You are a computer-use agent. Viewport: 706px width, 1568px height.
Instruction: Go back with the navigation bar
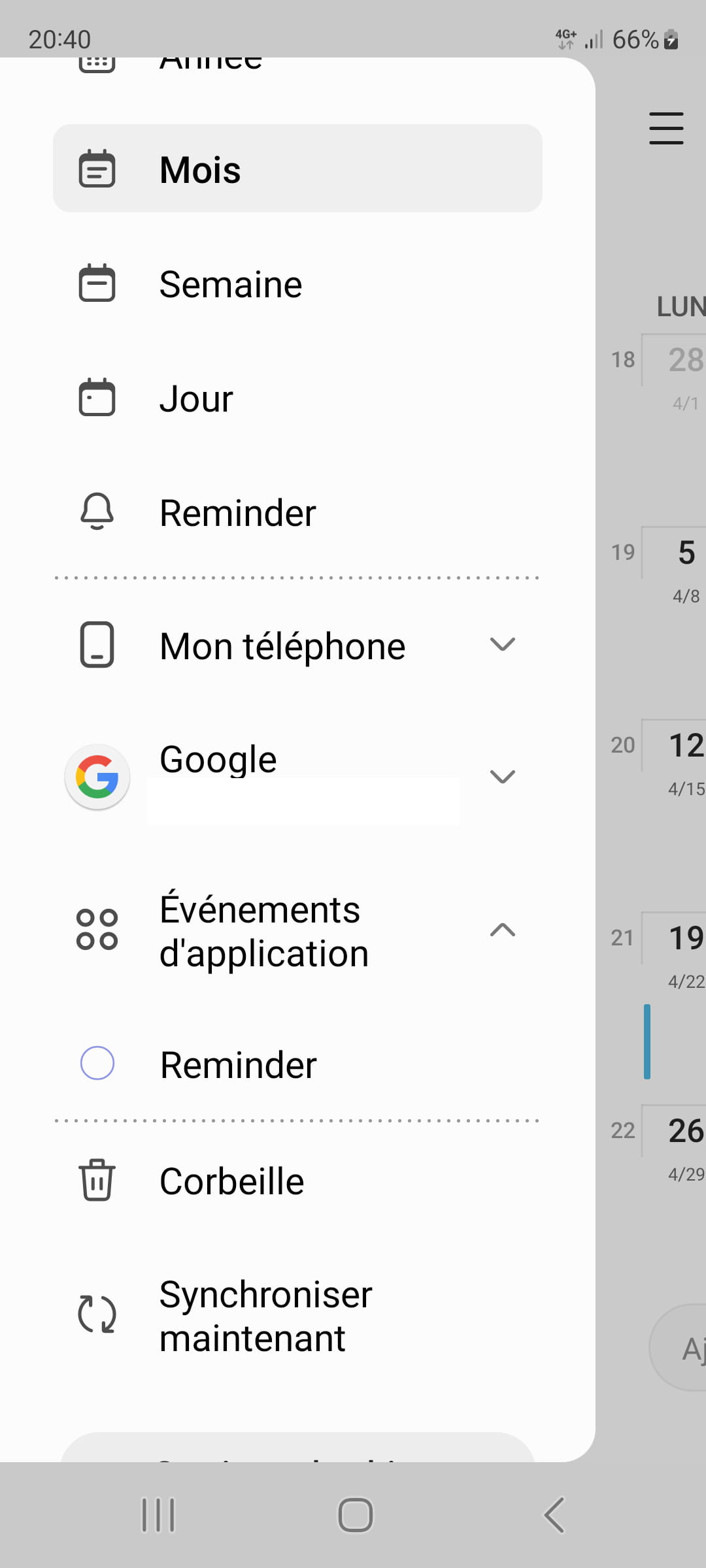pyautogui.click(x=554, y=1514)
